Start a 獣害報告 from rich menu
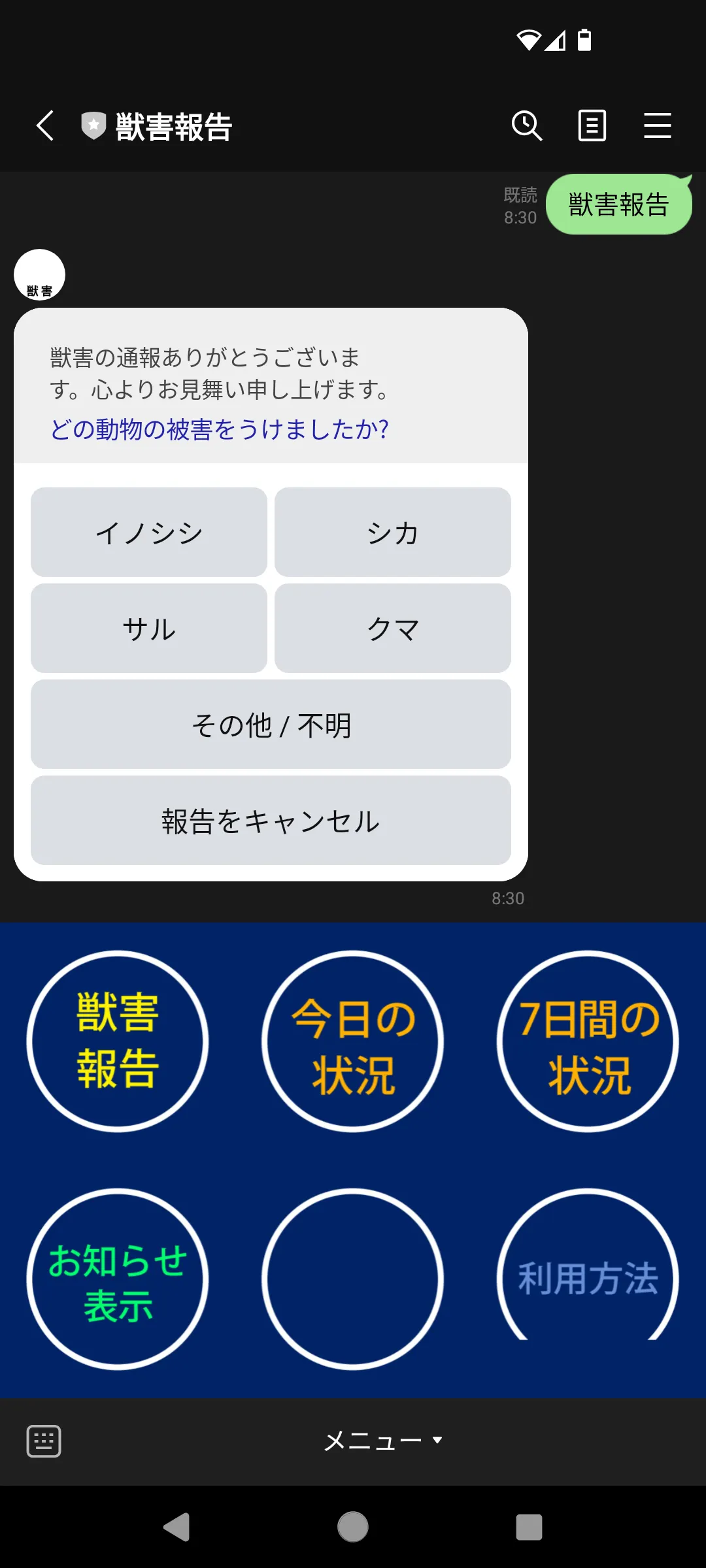This screenshot has width=706, height=1568. click(118, 1041)
